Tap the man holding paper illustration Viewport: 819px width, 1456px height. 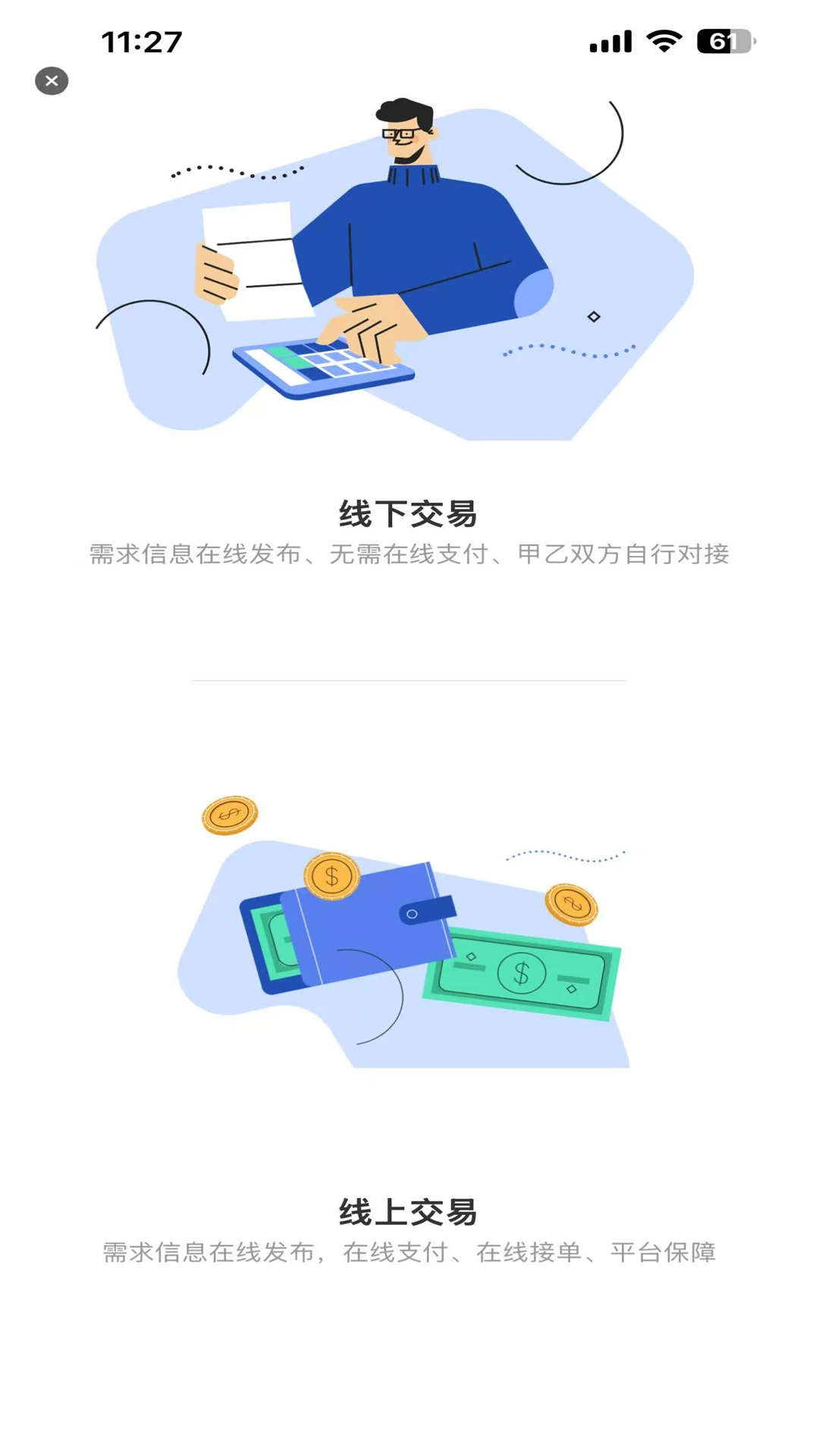[x=394, y=212]
